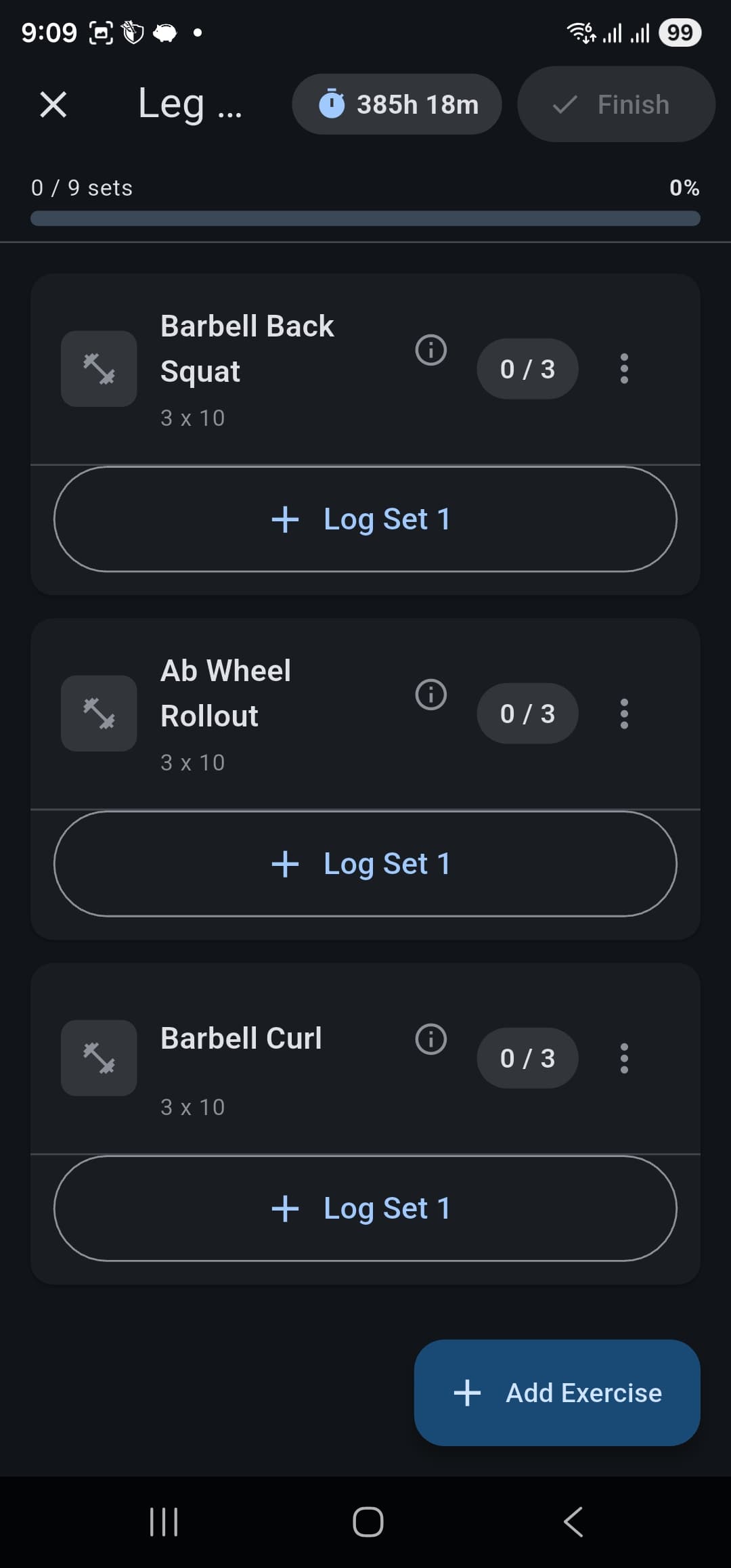Select the Barbell Back Squat exercise icon
Screen dimensions: 731x1568
(x=99, y=368)
